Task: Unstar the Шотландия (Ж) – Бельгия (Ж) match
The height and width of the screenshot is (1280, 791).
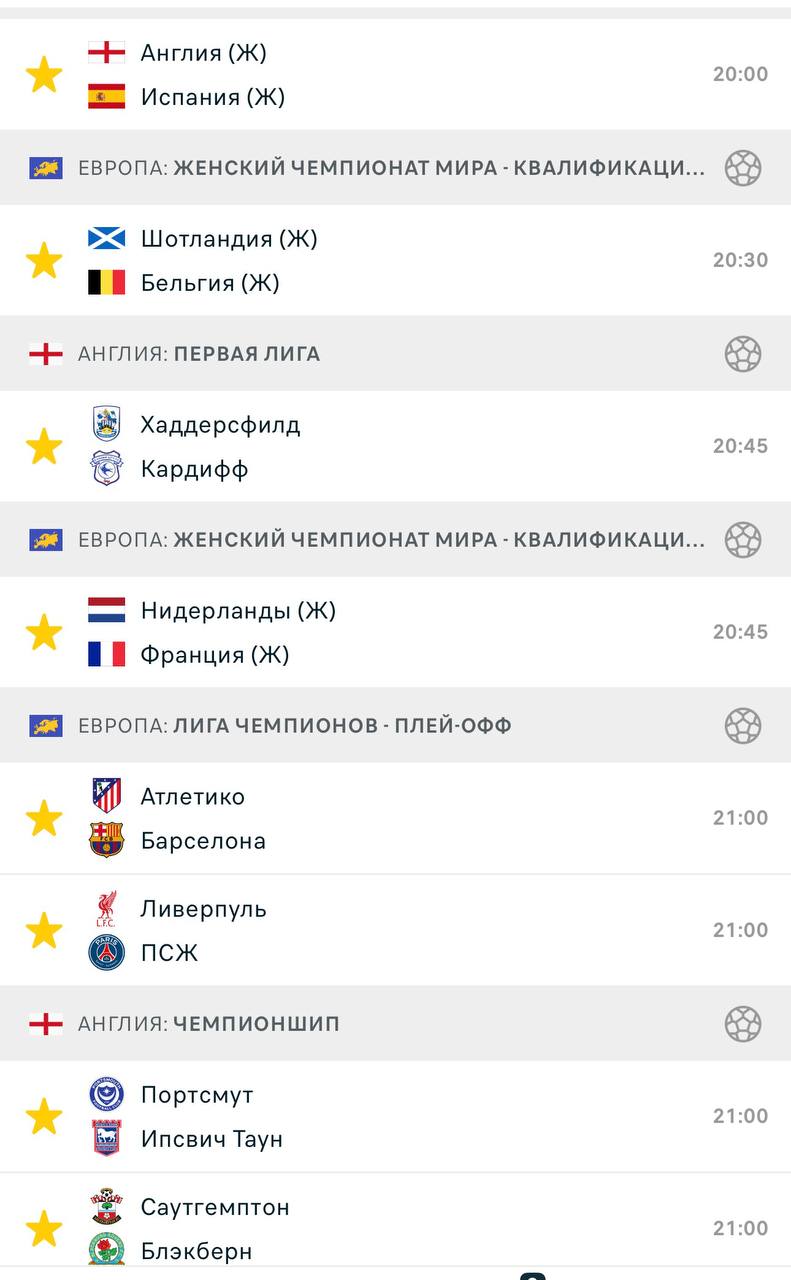Action: [44, 261]
